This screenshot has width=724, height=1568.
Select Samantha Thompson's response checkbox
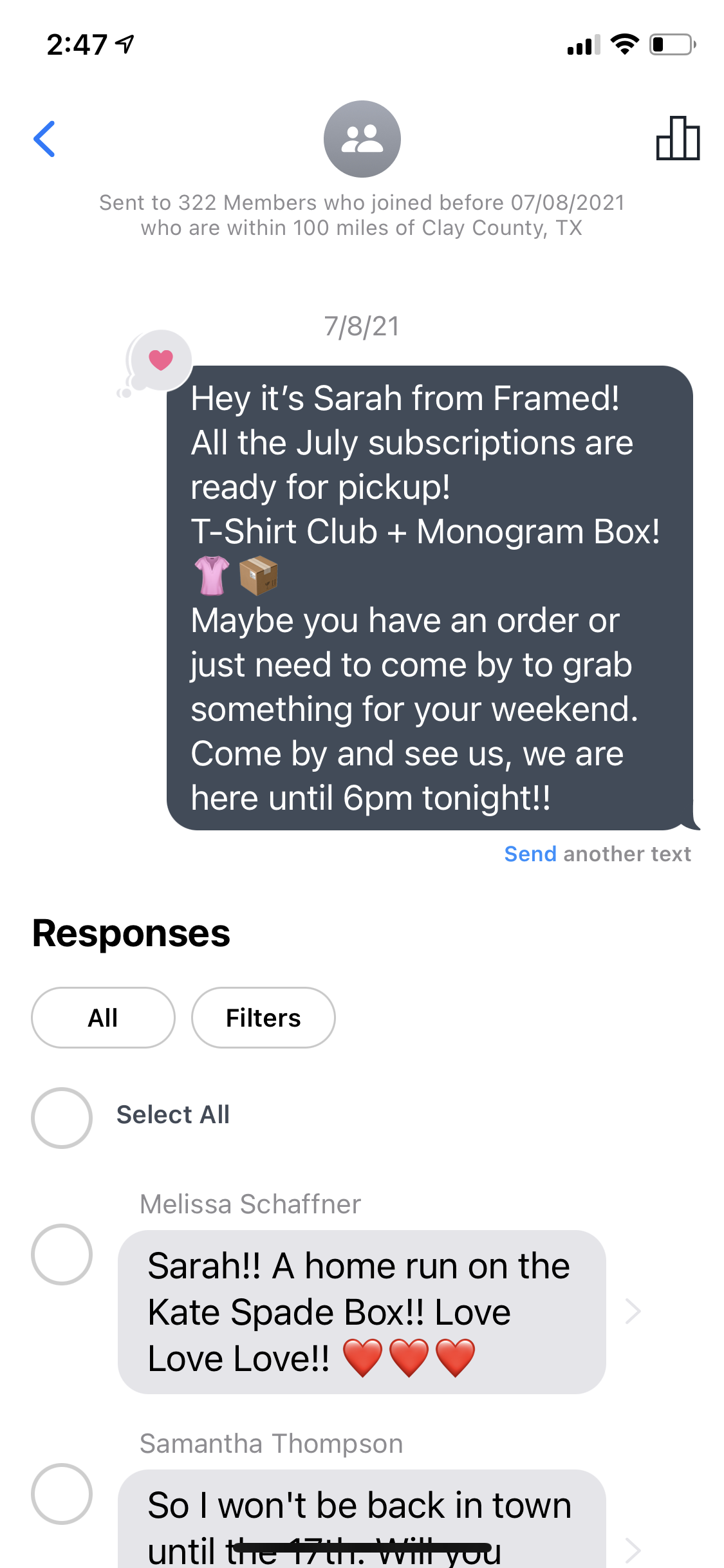click(x=62, y=1494)
